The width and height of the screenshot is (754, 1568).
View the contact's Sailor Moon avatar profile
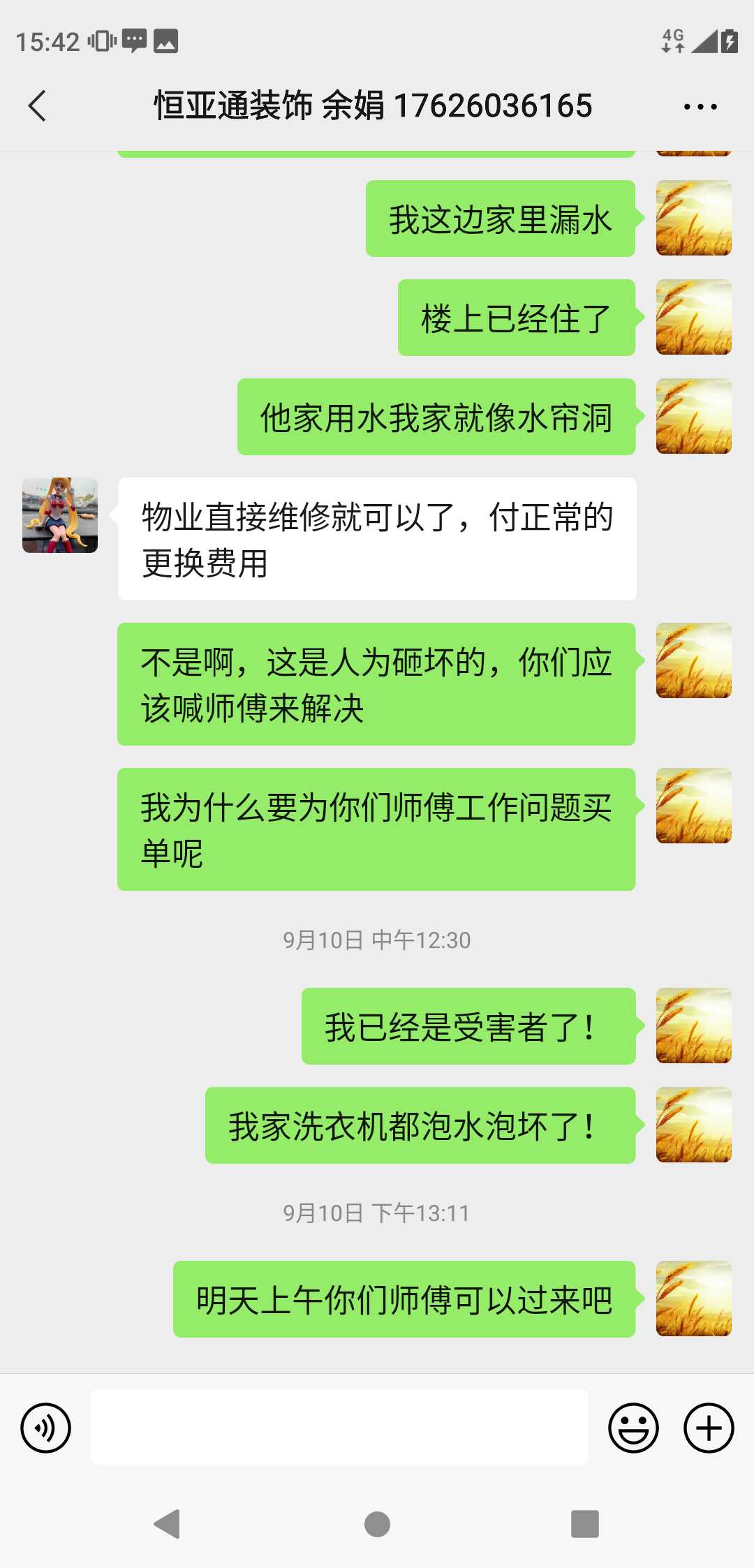(x=60, y=515)
